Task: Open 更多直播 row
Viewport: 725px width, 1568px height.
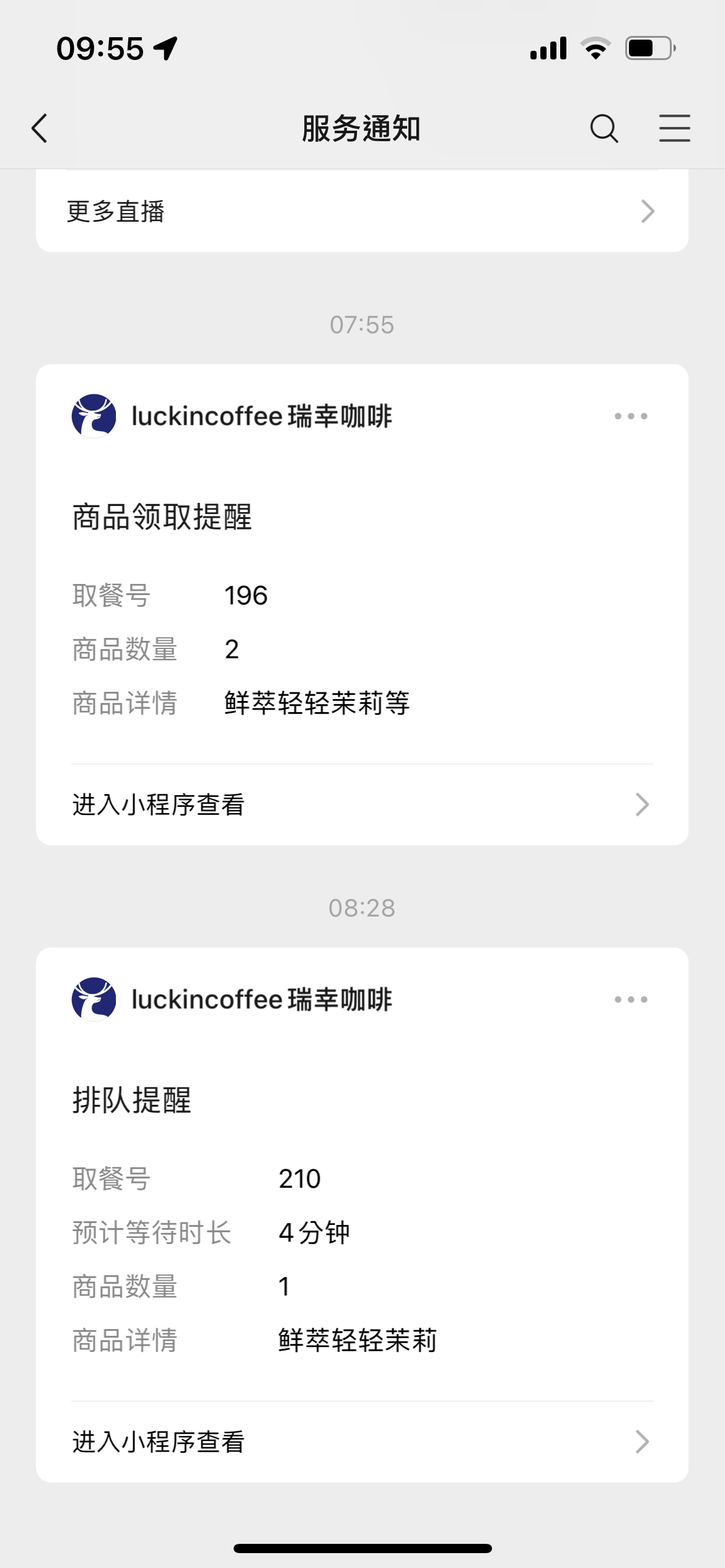Action: coord(362,211)
